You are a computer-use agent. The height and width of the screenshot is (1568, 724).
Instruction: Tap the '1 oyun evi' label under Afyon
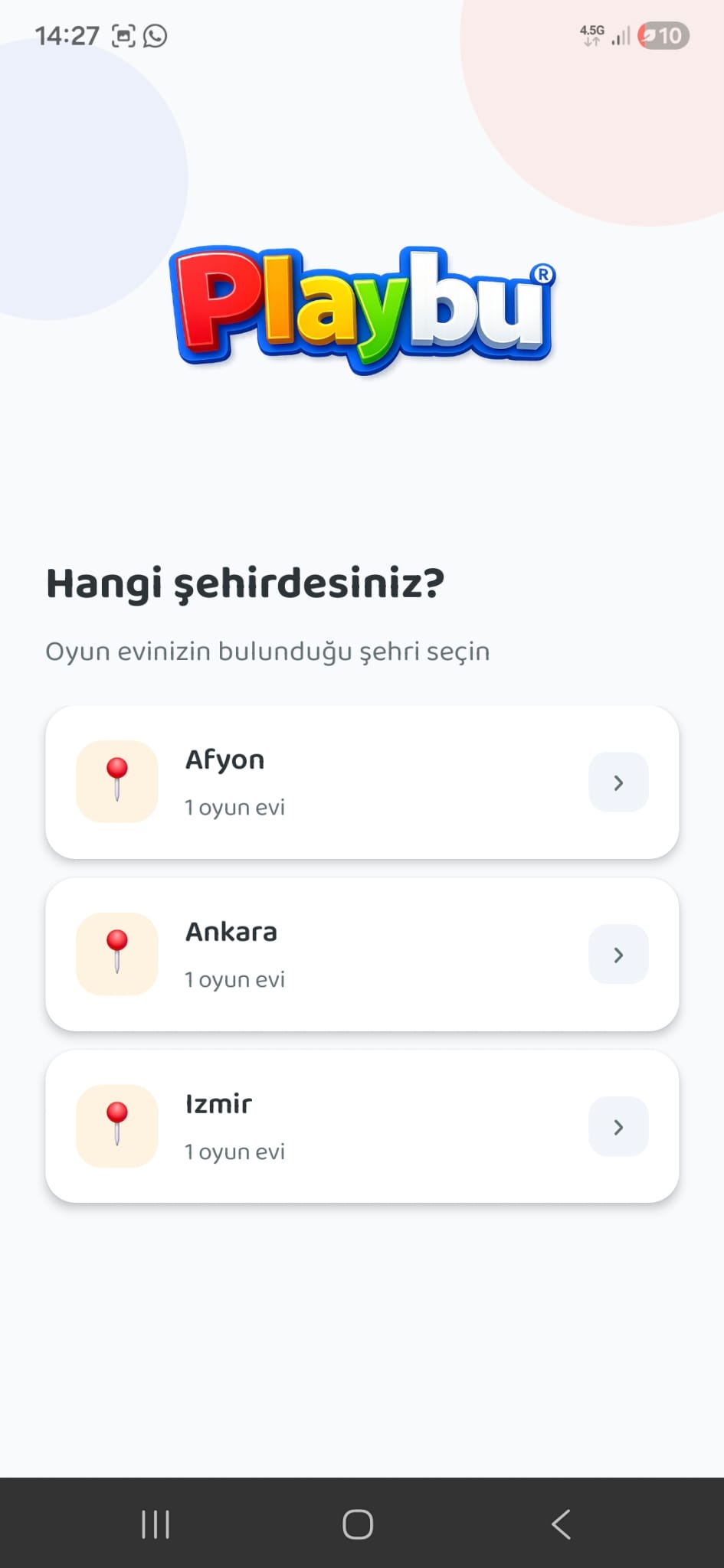pyautogui.click(x=235, y=807)
